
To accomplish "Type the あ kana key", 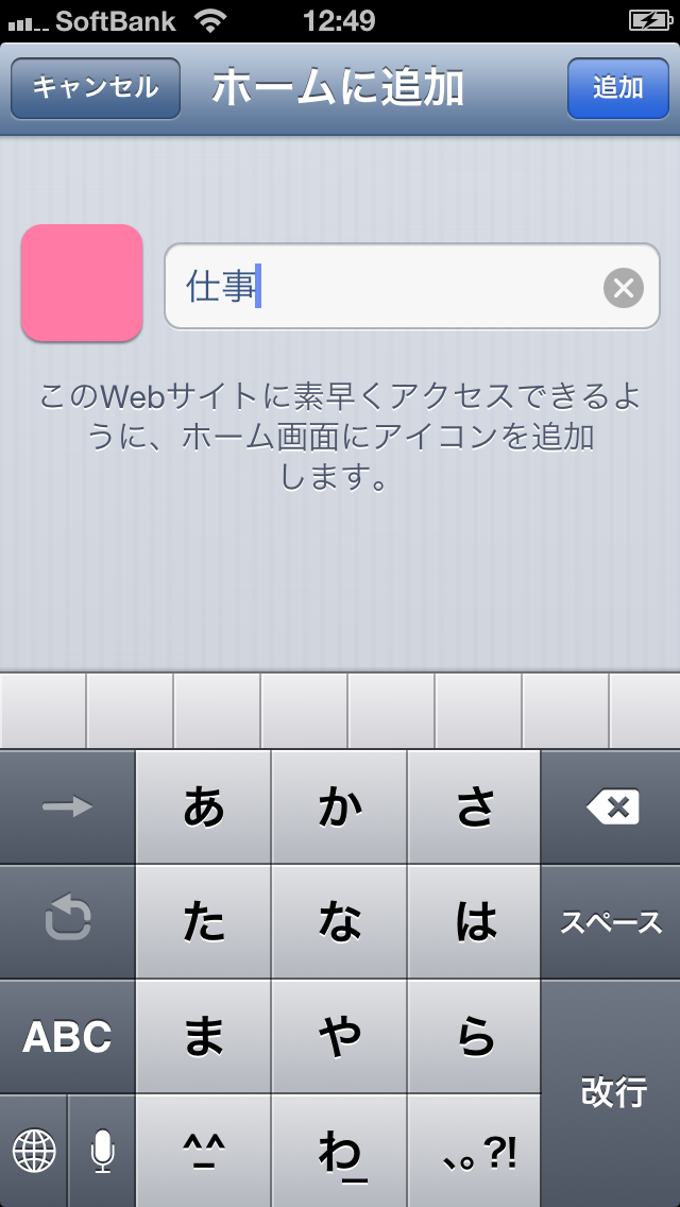I will click(203, 807).
